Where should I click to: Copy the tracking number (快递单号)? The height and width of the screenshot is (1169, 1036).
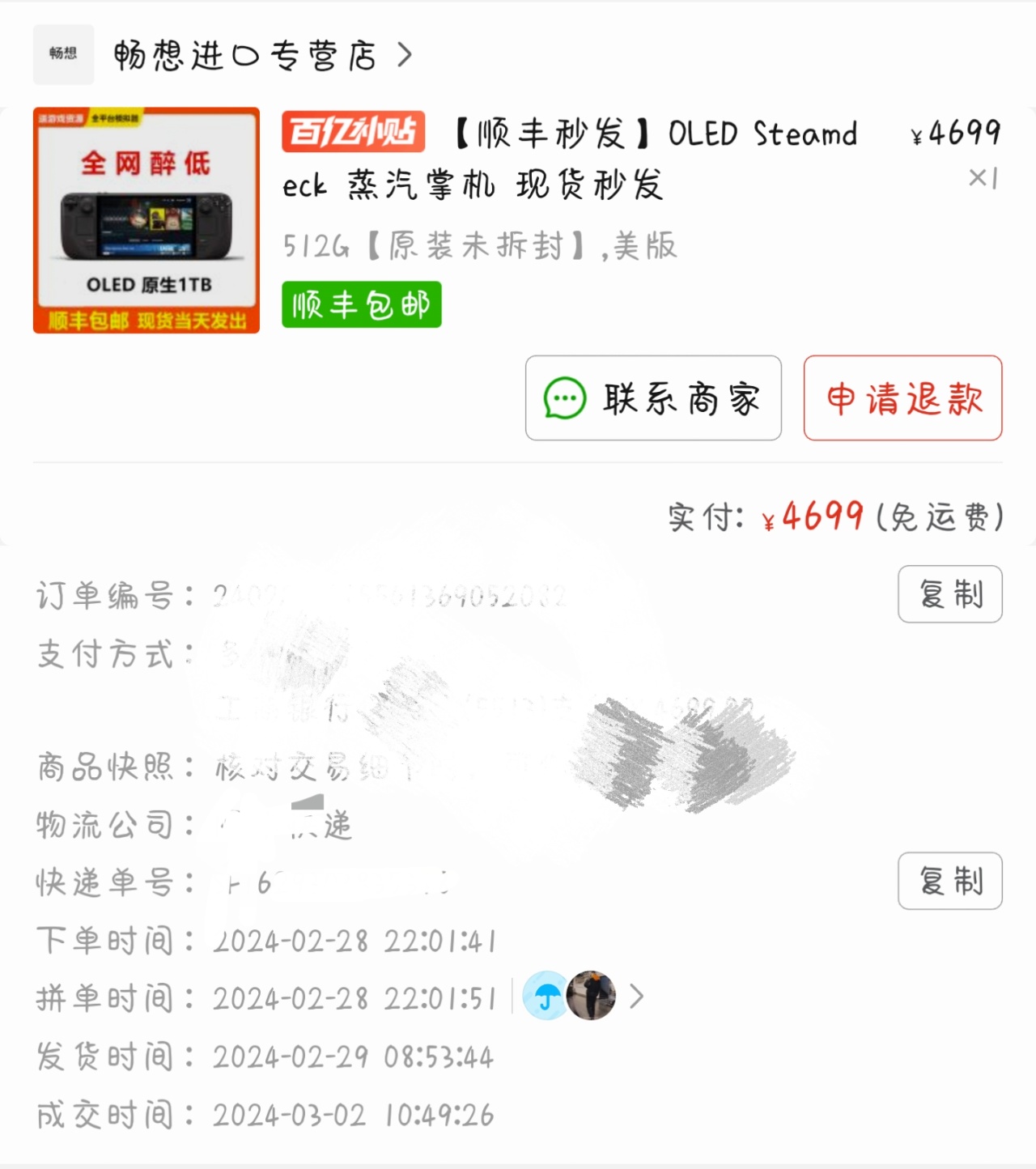949,881
